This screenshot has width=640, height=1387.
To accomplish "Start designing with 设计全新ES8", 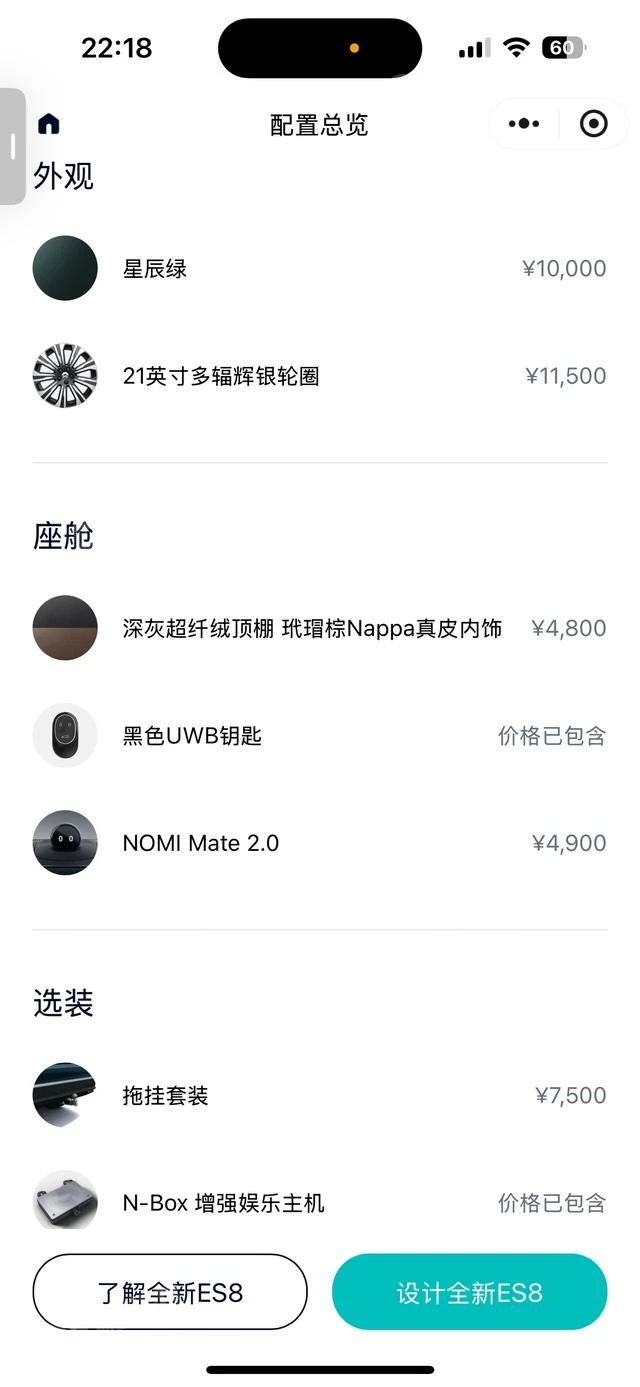I will pyautogui.click(x=470, y=1292).
